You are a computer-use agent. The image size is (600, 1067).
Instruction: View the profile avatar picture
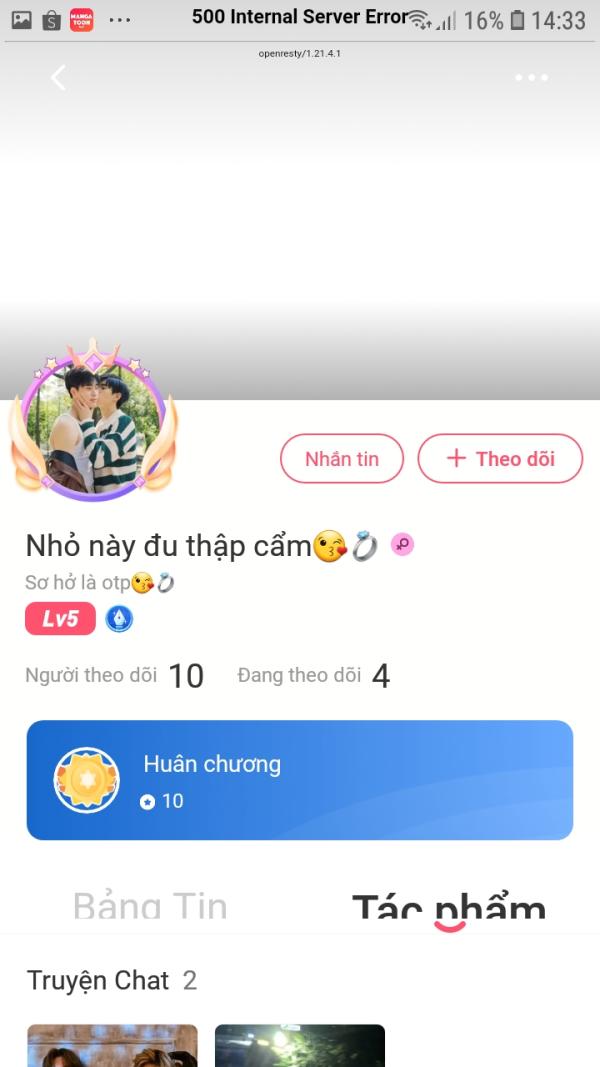pyautogui.click(x=93, y=428)
